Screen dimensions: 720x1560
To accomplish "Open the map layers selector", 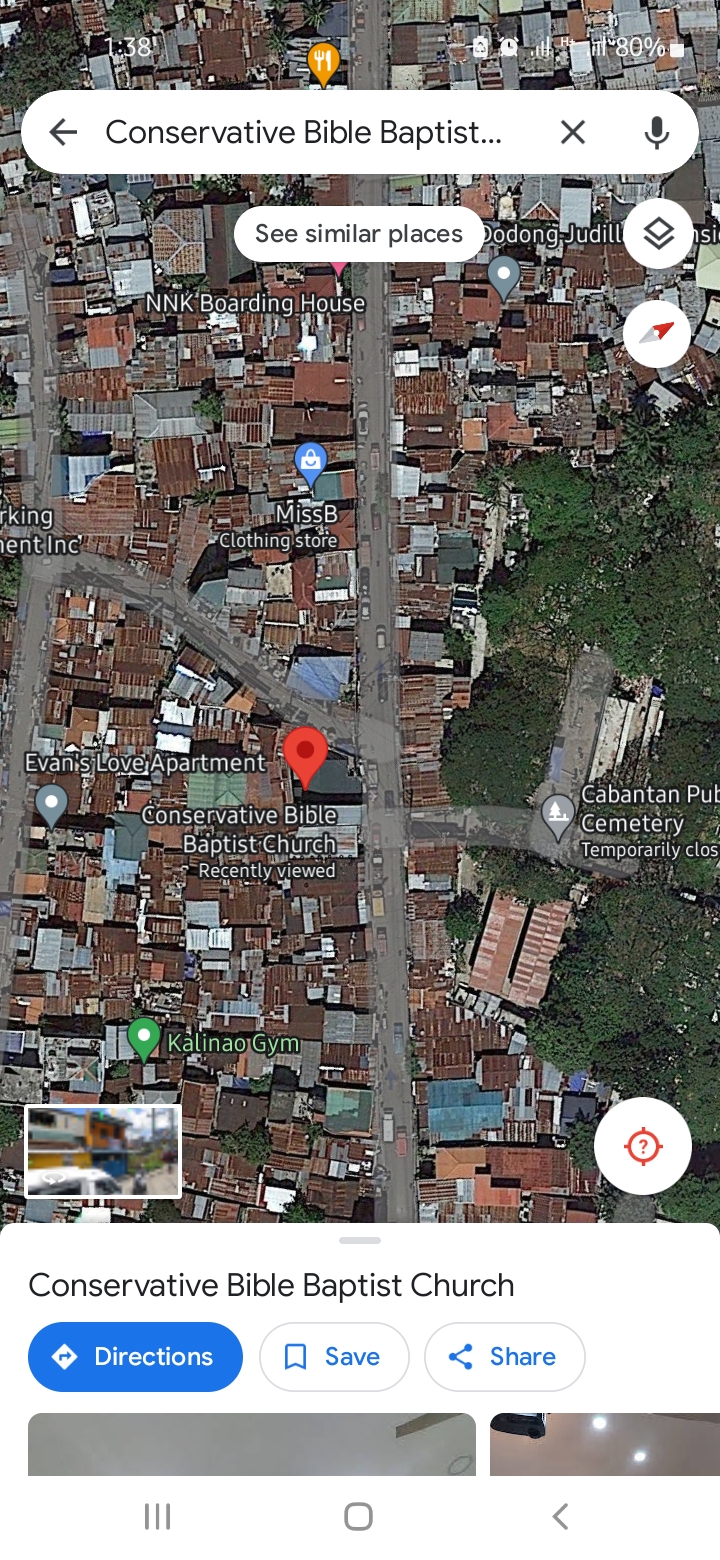I will point(657,234).
